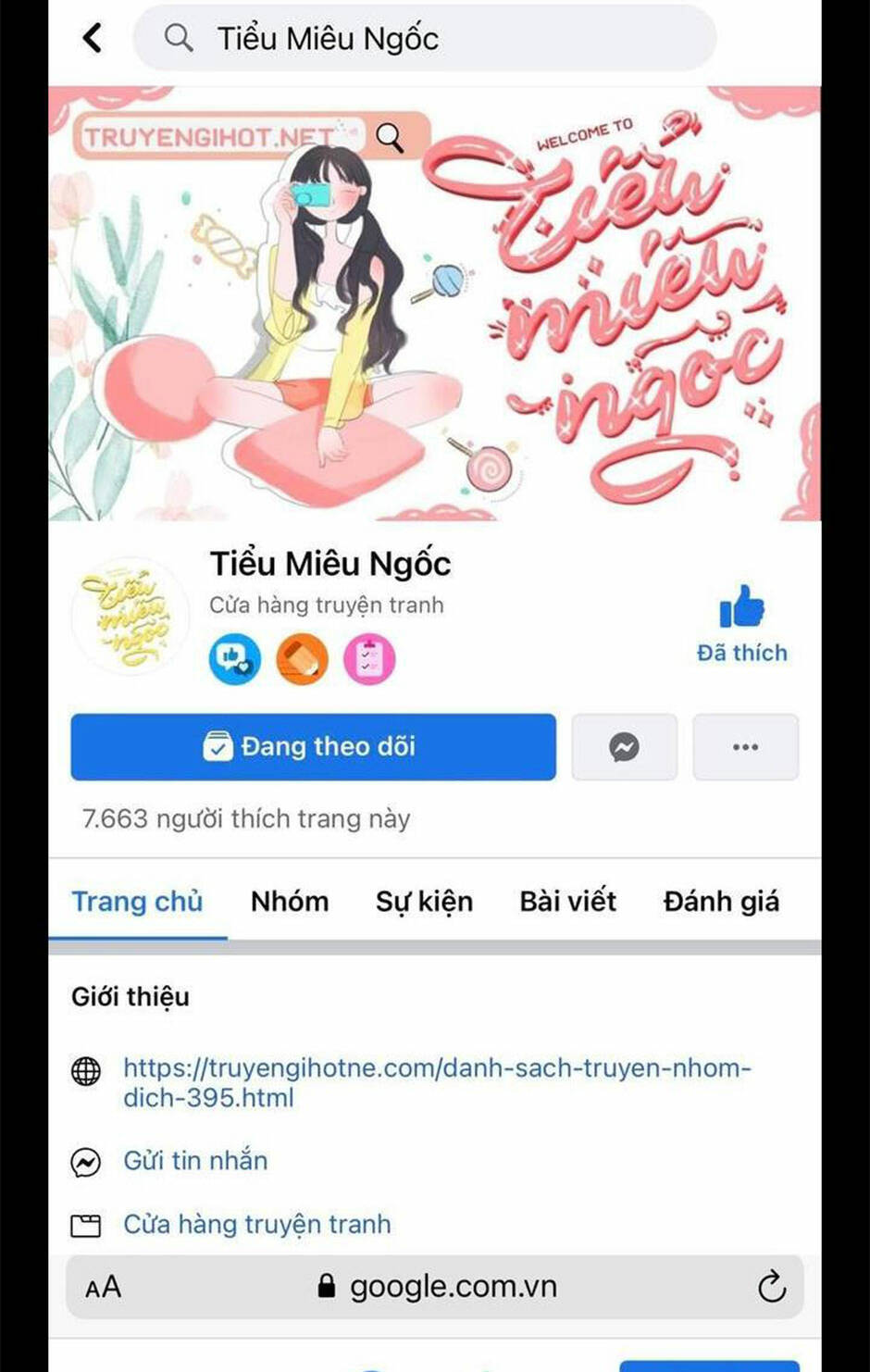Image resolution: width=870 pixels, height=1372 pixels.
Task: View the Bài viết tab
Action: tap(567, 901)
